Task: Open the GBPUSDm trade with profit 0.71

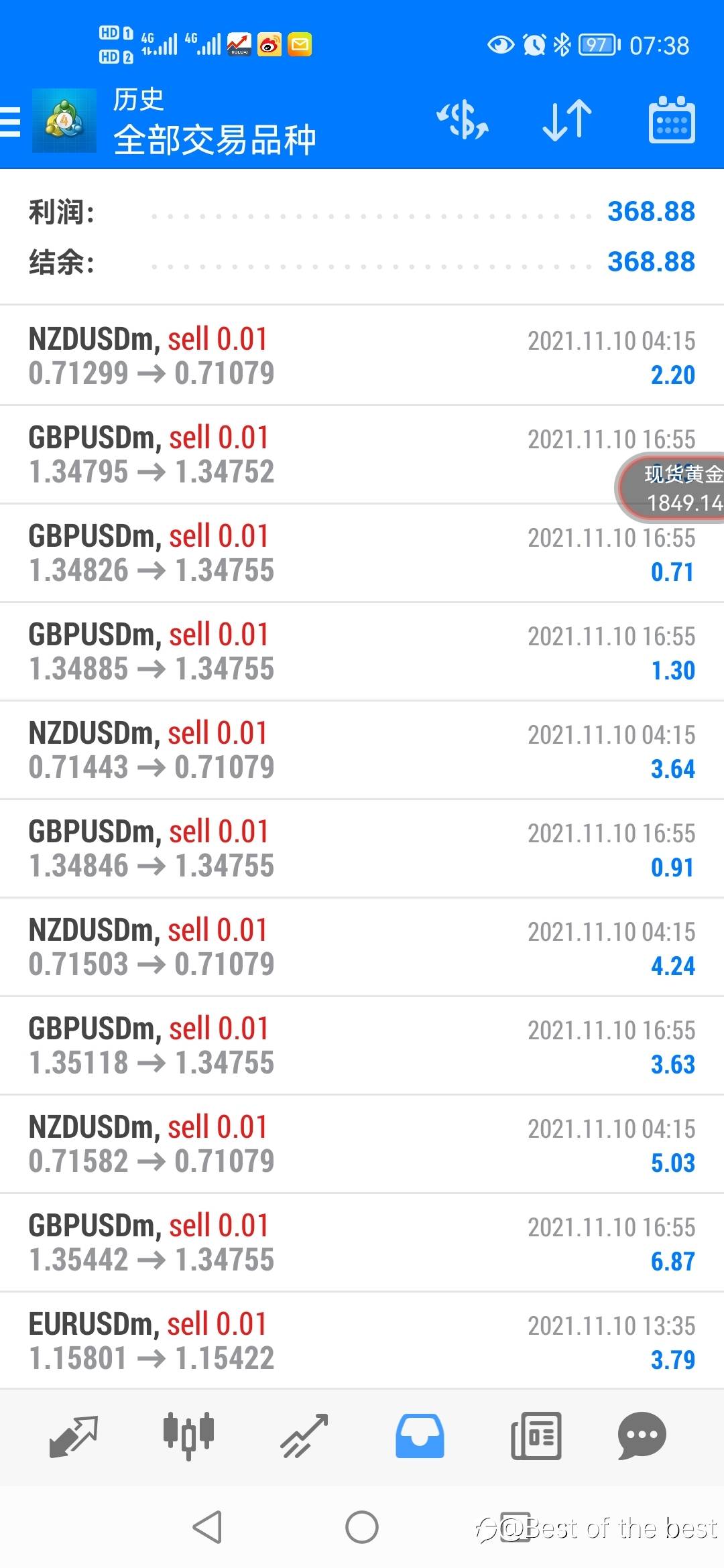Action: 362,553
